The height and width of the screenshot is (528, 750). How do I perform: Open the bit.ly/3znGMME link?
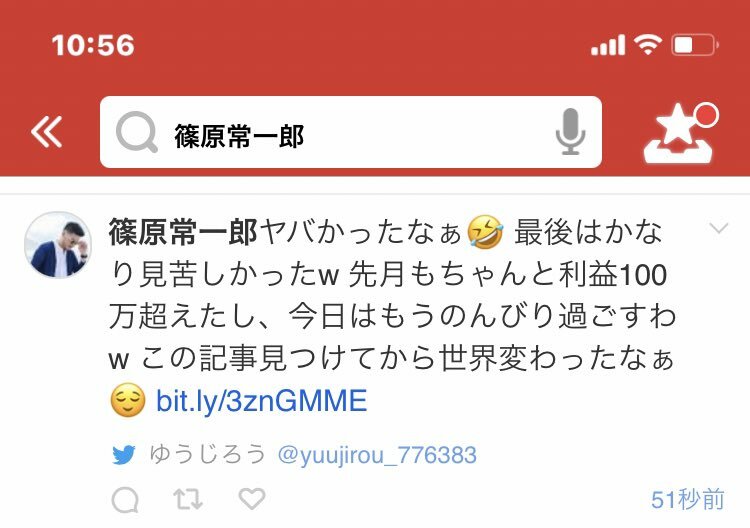(x=262, y=402)
